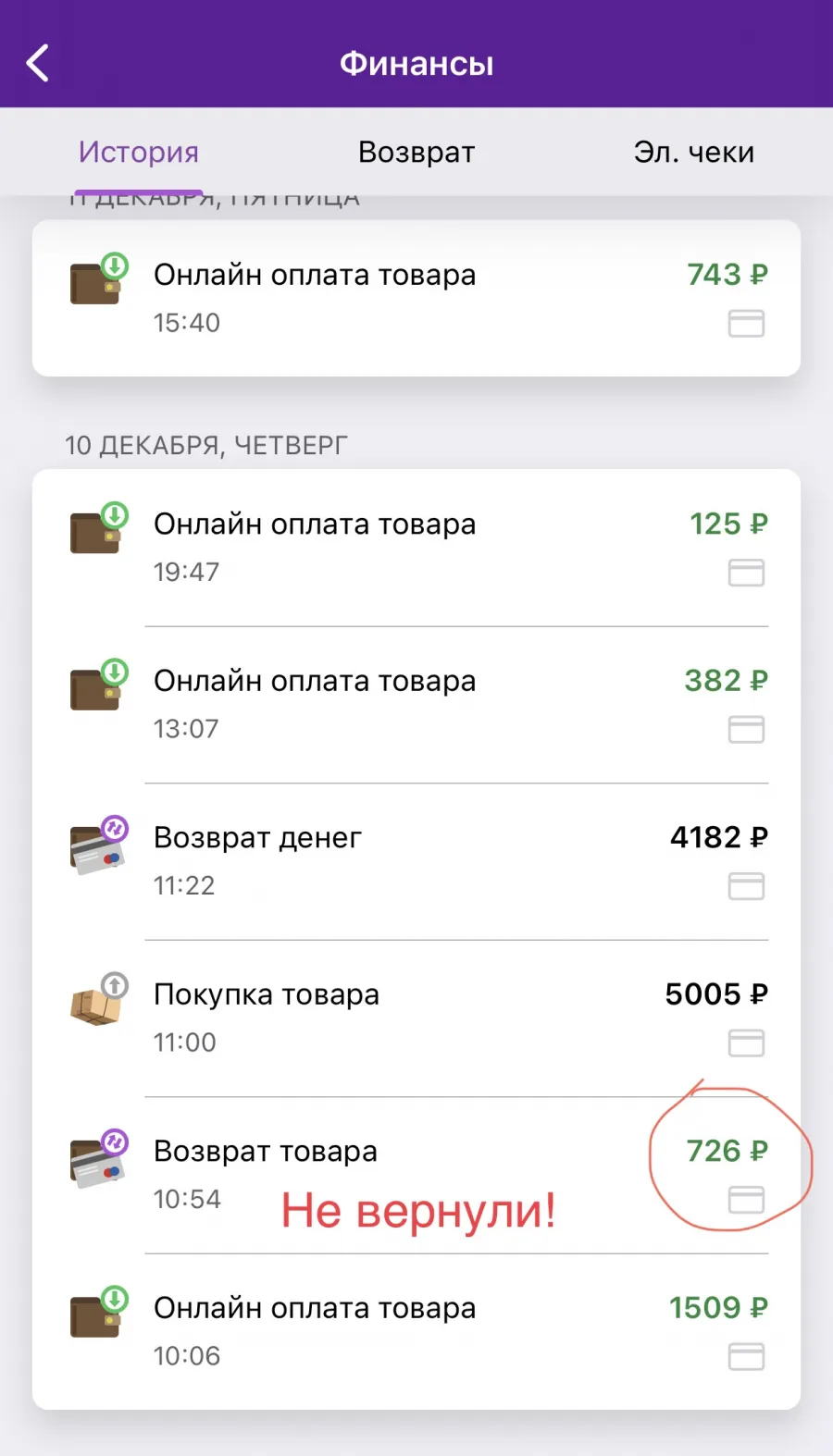Open the Возврат товара 726 ₽ entry
The image size is (833, 1456).
click(x=416, y=1176)
